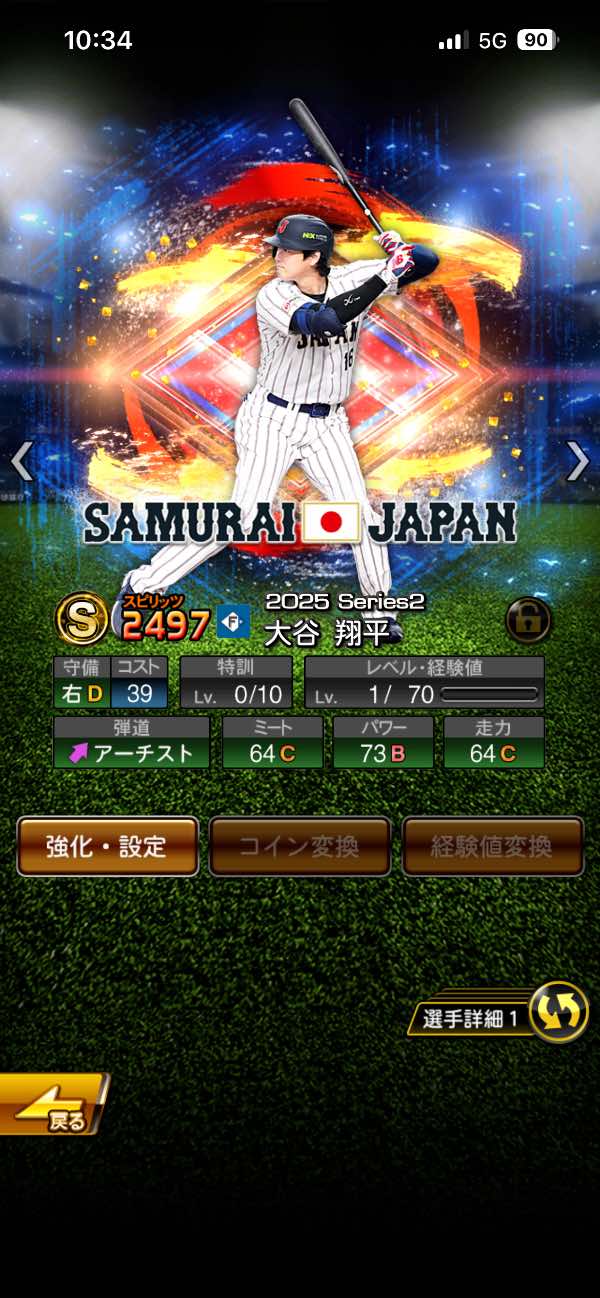Viewport: 600px width, 1298px height.
Task: Go to the previous player card
Action: tap(20, 461)
